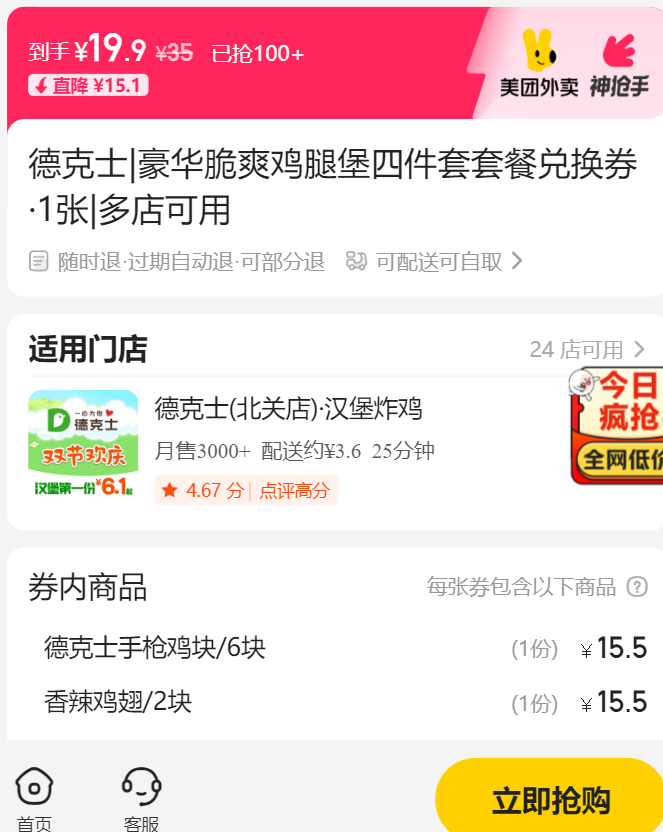The image size is (663, 832).
Task: Contact 客服 customer service
Action: click(141, 799)
